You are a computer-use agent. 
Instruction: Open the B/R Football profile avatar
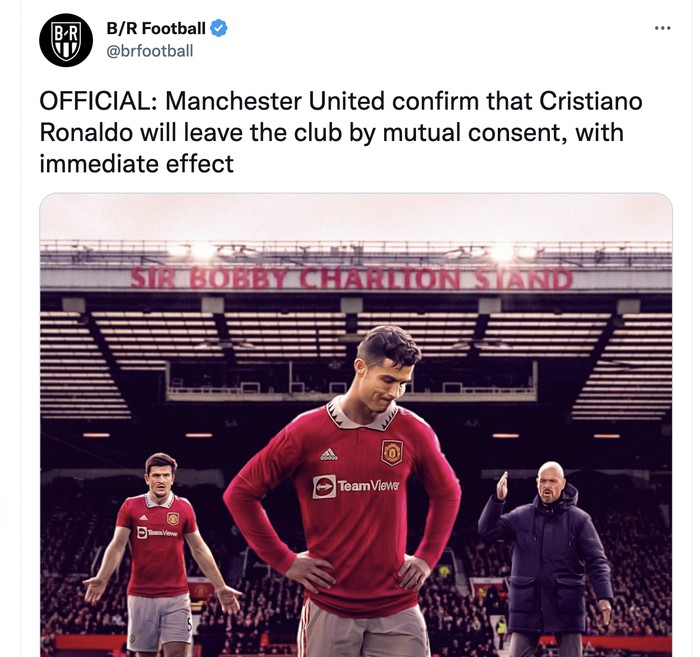click(66, 41)
